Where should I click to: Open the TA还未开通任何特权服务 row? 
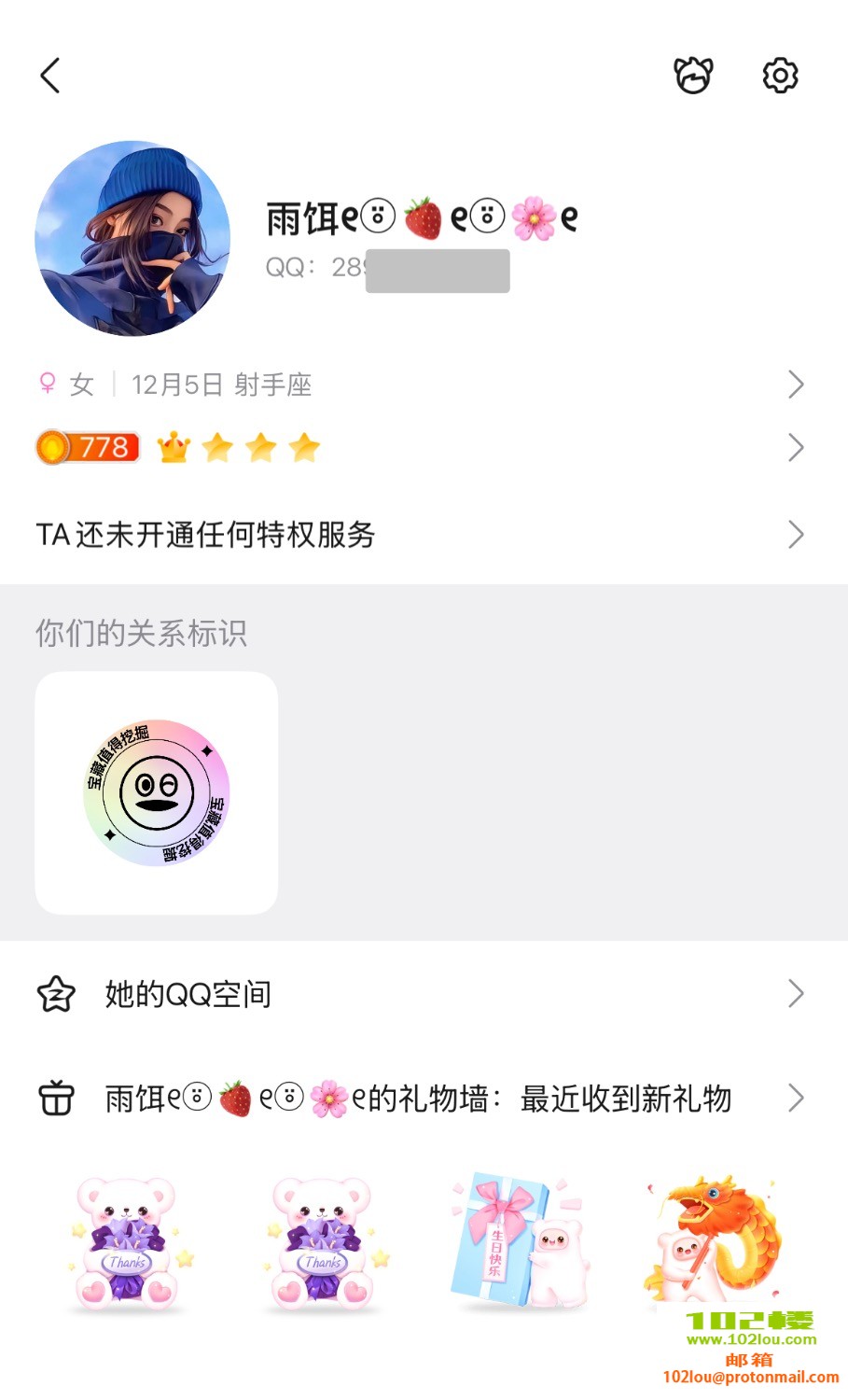click(420, 535)
